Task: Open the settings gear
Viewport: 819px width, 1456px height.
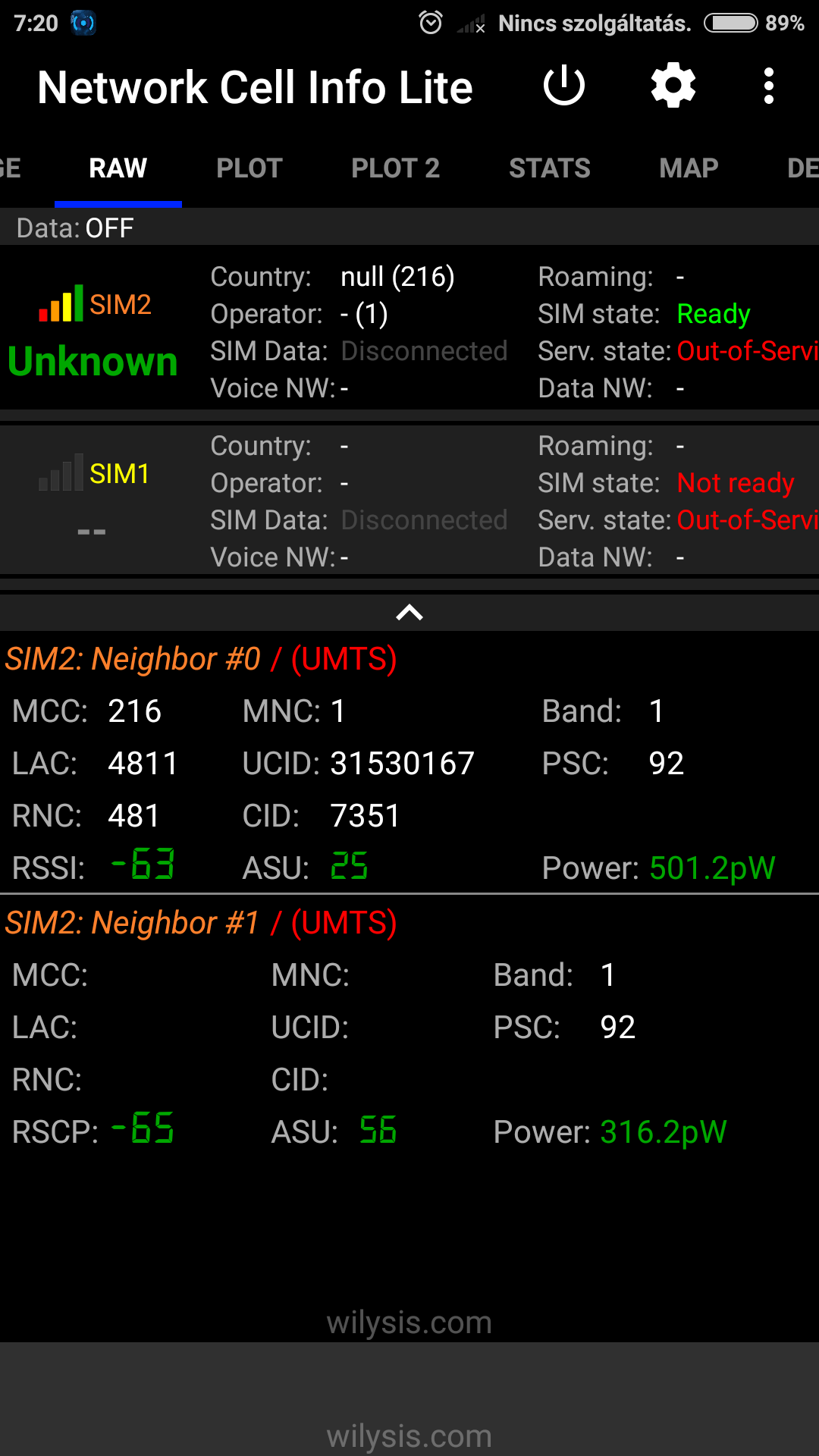Action: 673,86
